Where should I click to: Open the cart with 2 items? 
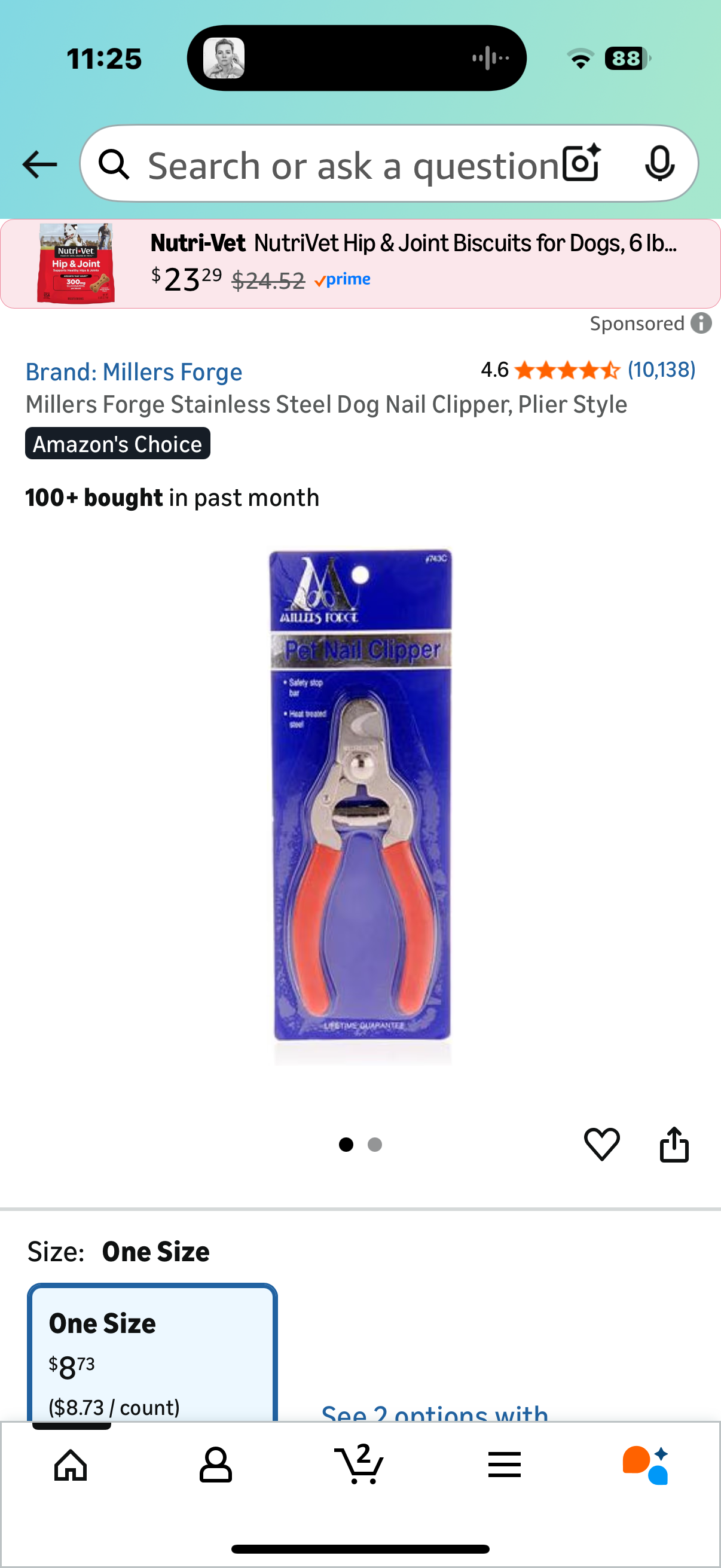coord(359,1464)
